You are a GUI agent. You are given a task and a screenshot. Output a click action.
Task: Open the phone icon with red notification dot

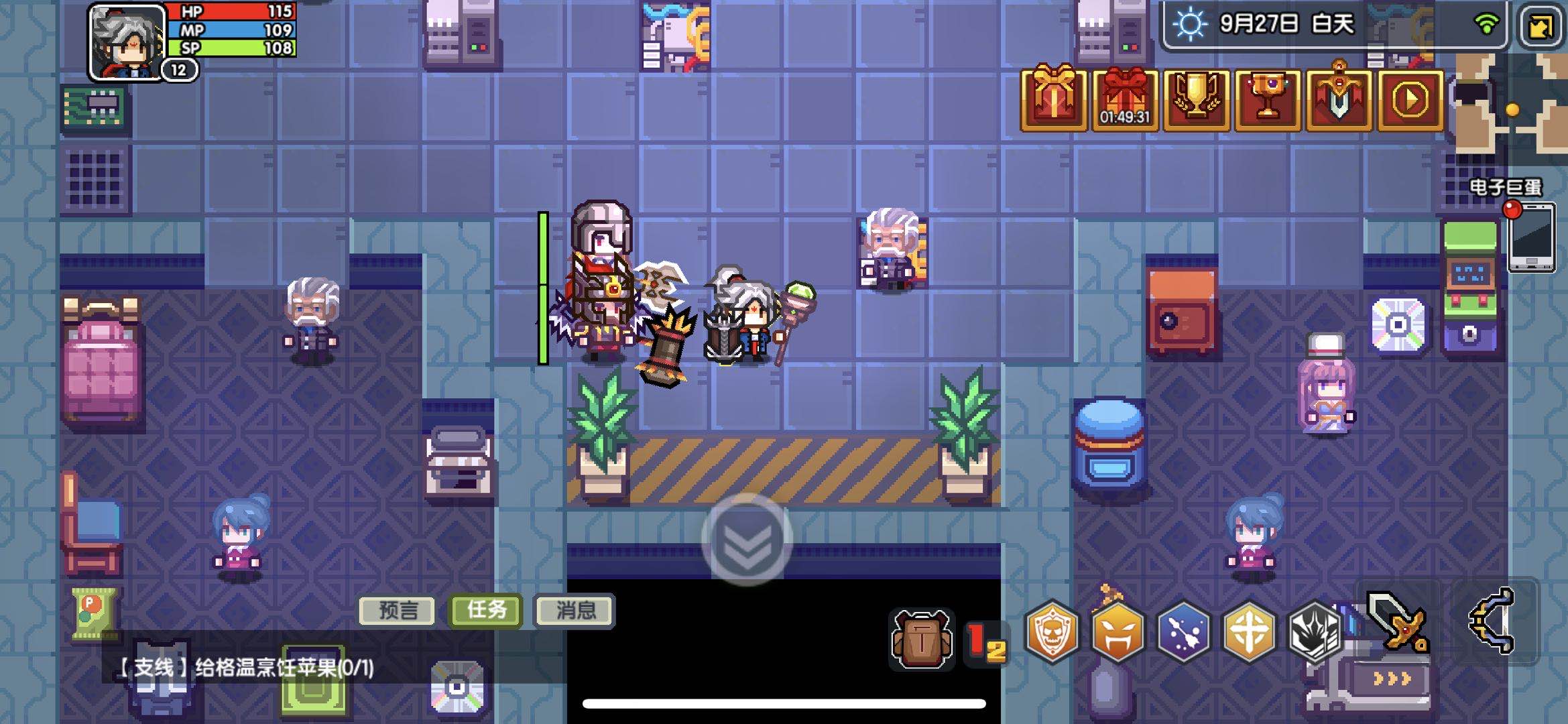click(x=1531, y=238)
